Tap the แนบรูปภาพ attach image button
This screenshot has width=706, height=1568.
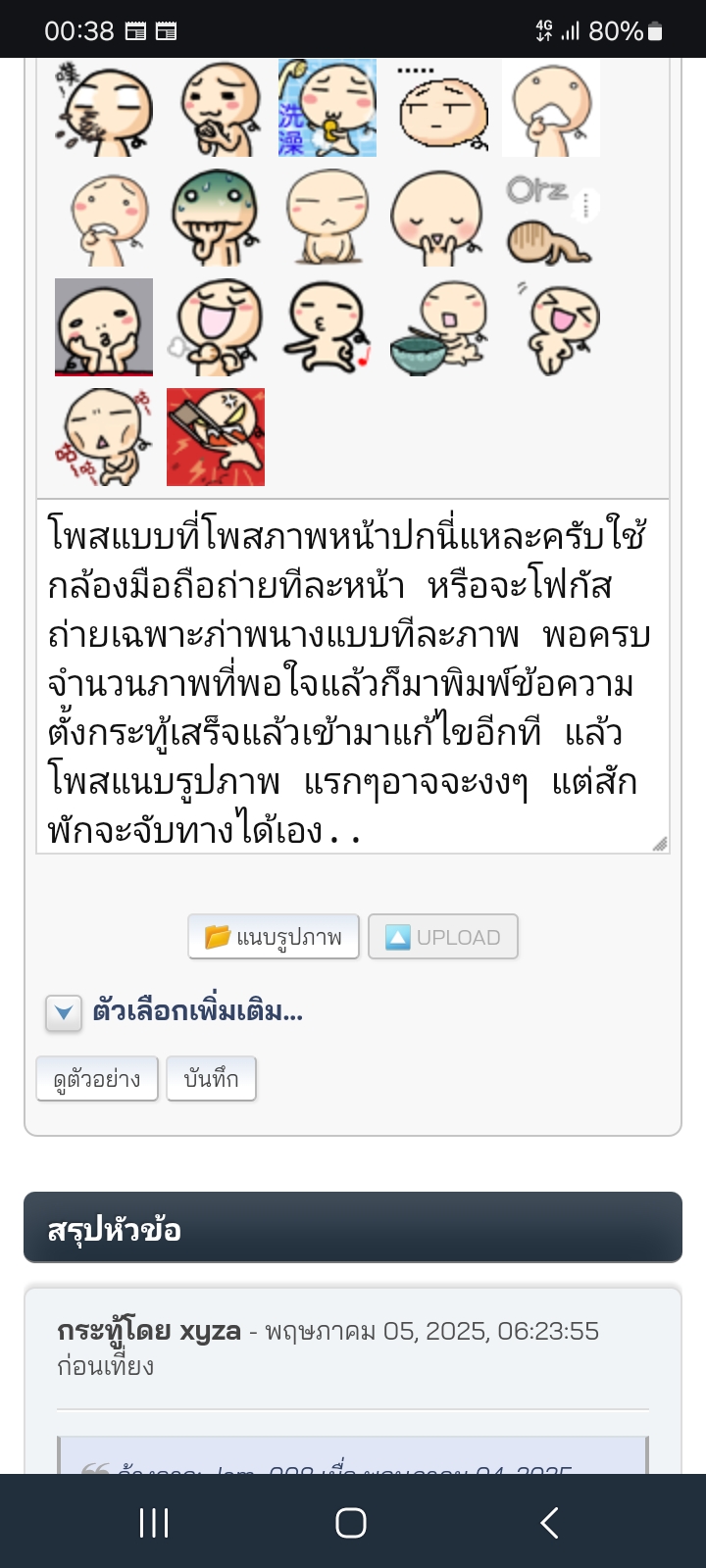point(274,937)
